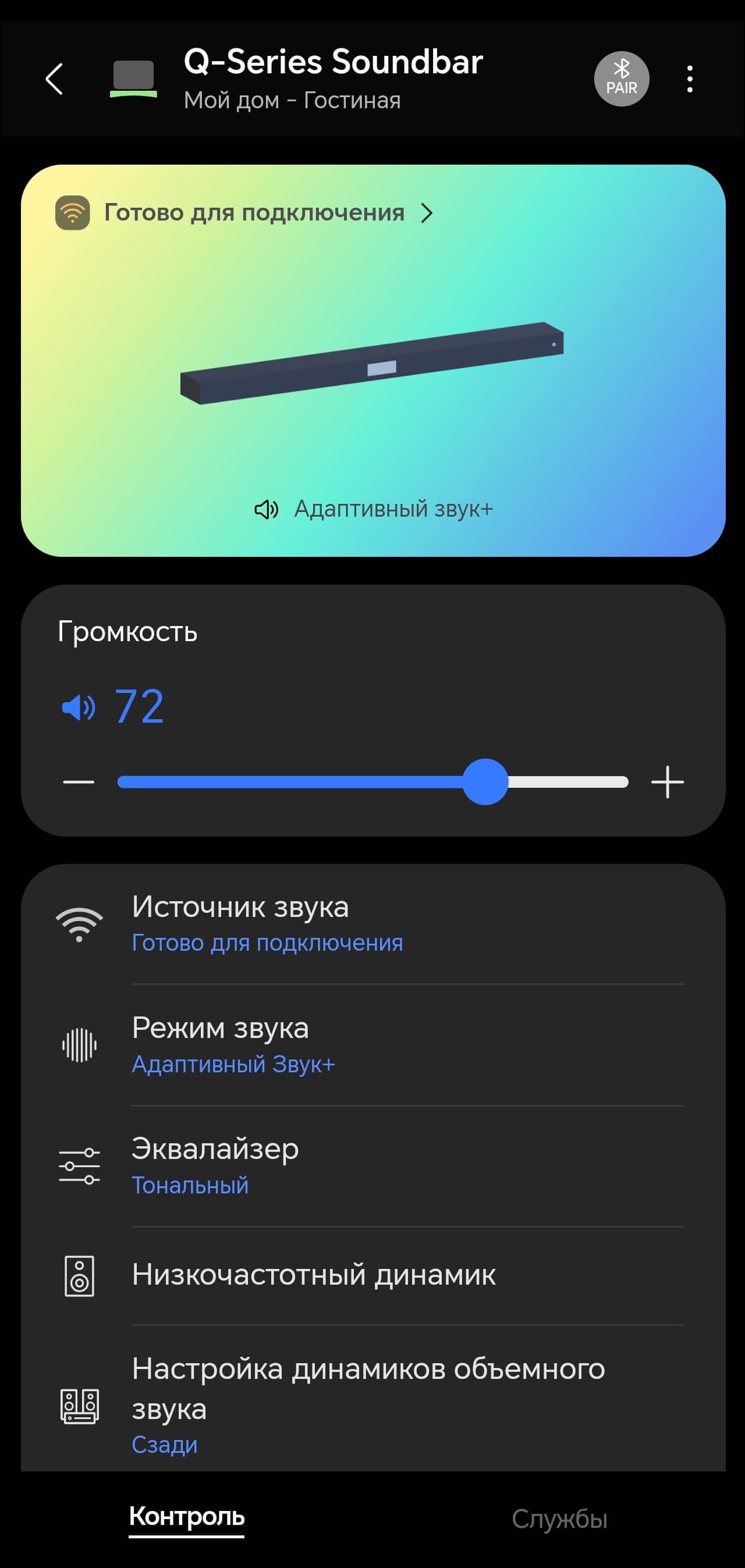This screenshot has width=745, height=1568.
Task: Mute sound via the blue speaker icon
Action: [79, 707]
